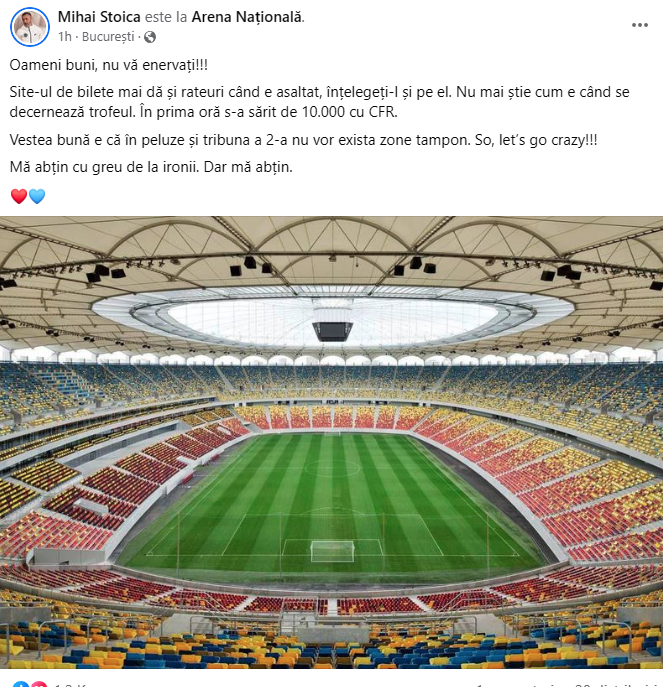This screenshot has height=687, width=663.
Task: Tap the public audience globe icon
Action: (150, 37)
